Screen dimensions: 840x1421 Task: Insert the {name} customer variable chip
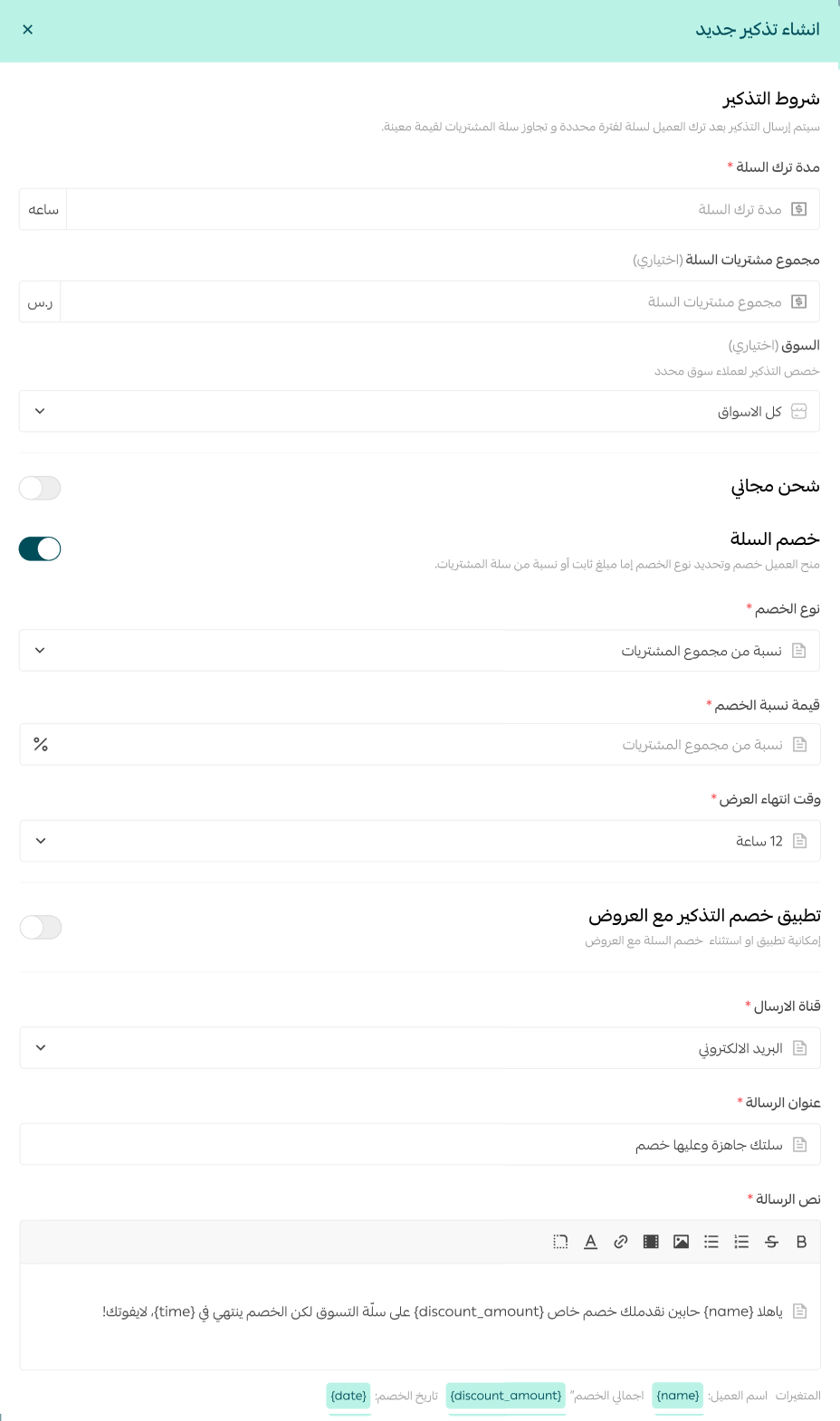pos(677,1396)
